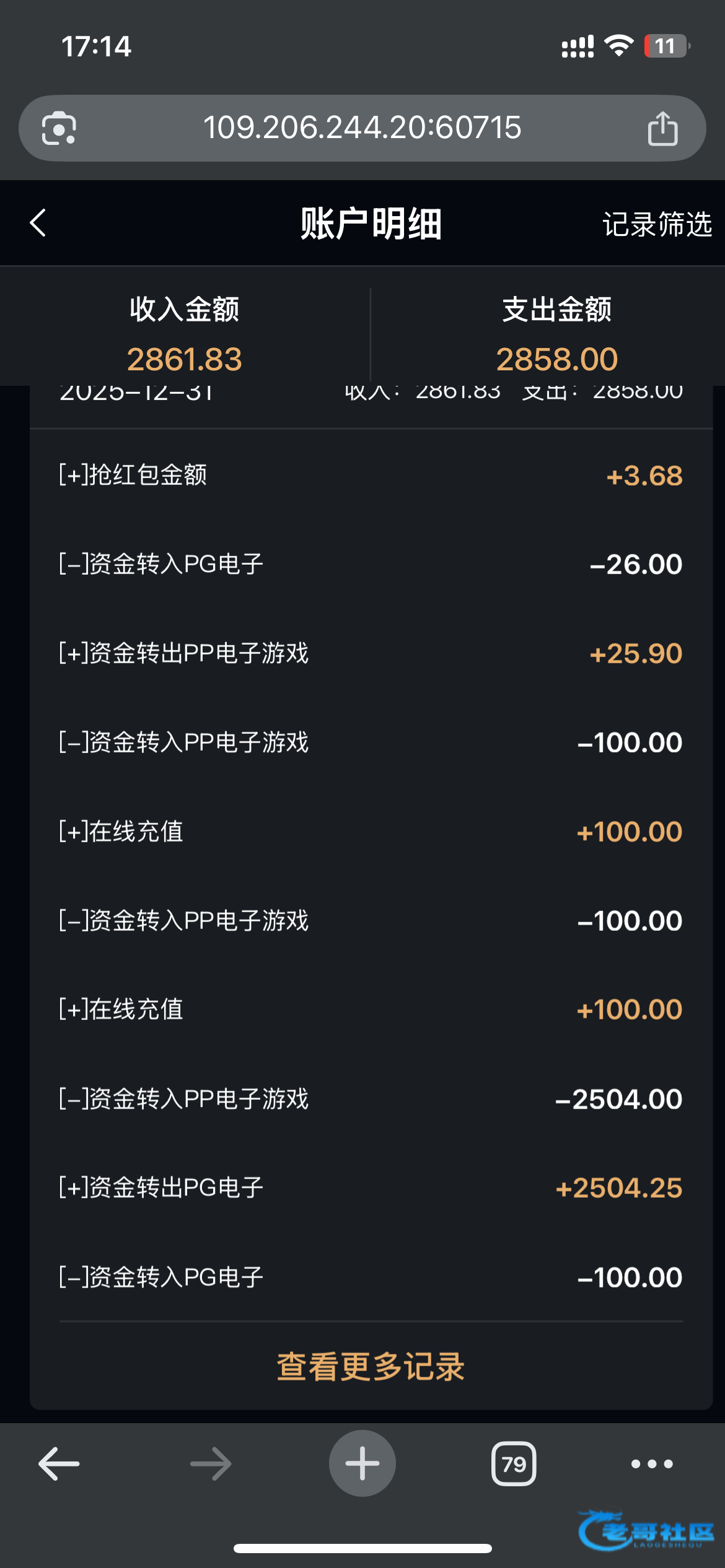
Task: Navigate back with the browser back arrow
Action: pyautogui.click(x=59, y=1464)
